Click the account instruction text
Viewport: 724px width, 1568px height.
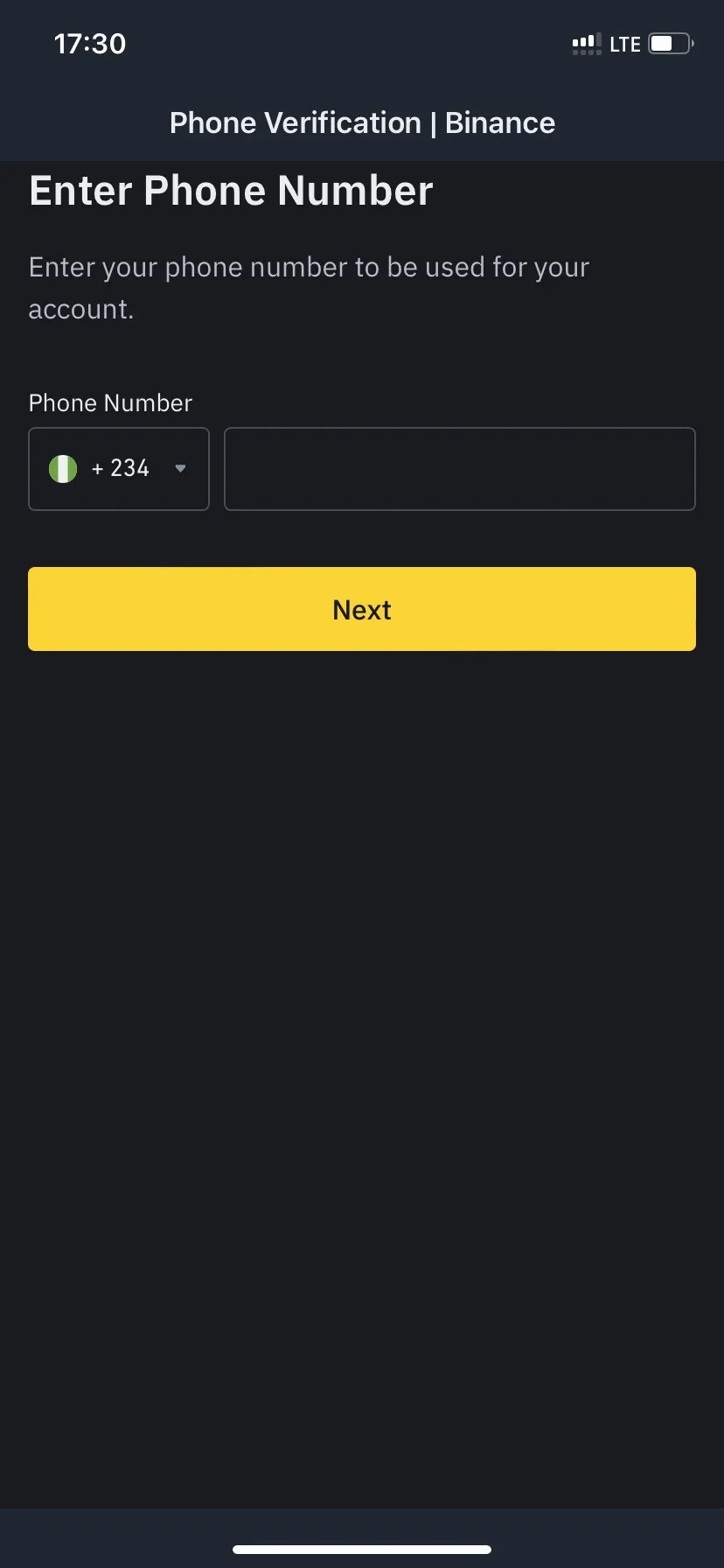tap(309, 287)
